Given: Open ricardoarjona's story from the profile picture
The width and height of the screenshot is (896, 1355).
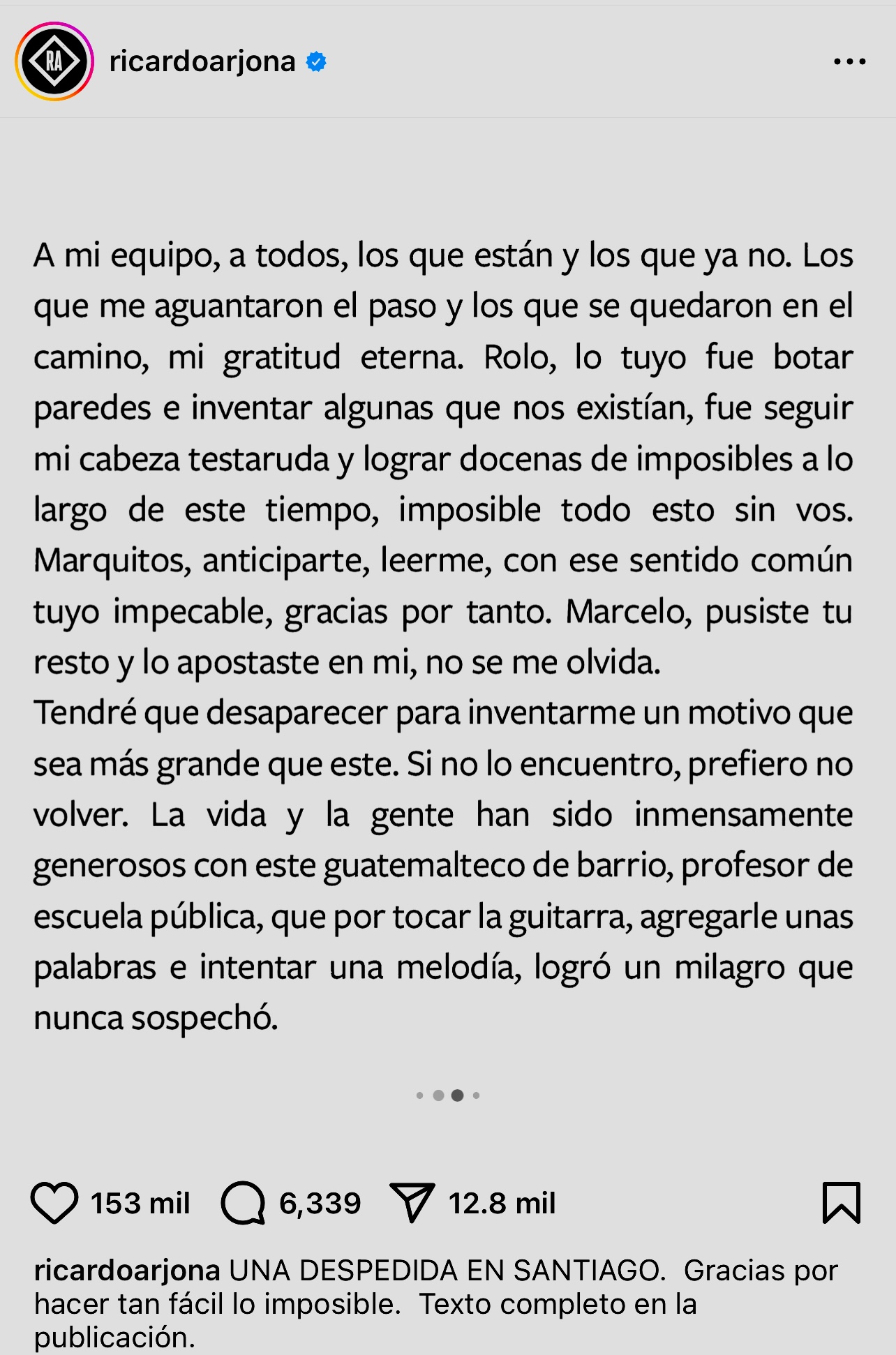Looking at the screenshot, I should click(54, 61).
